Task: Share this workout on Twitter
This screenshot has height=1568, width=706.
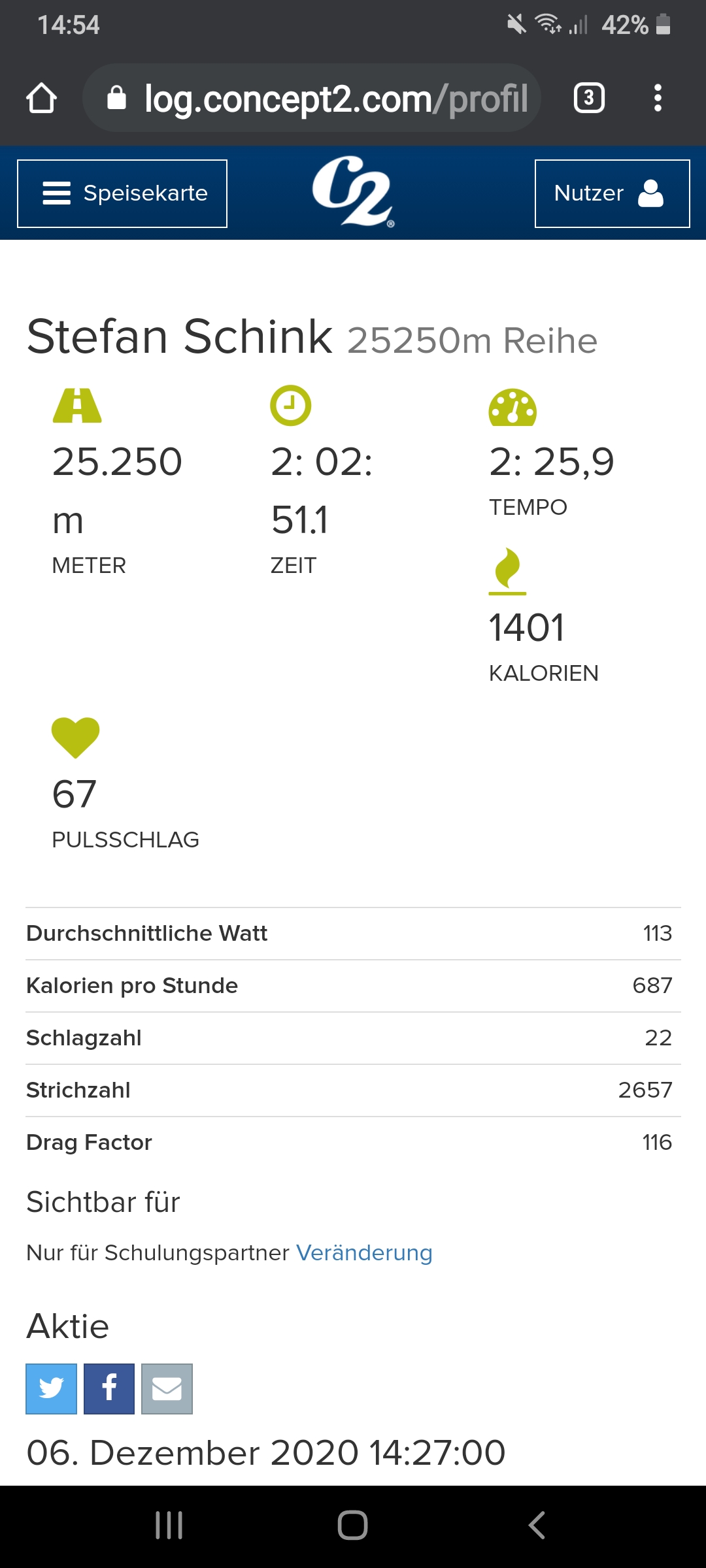Action: (52, 1389)
